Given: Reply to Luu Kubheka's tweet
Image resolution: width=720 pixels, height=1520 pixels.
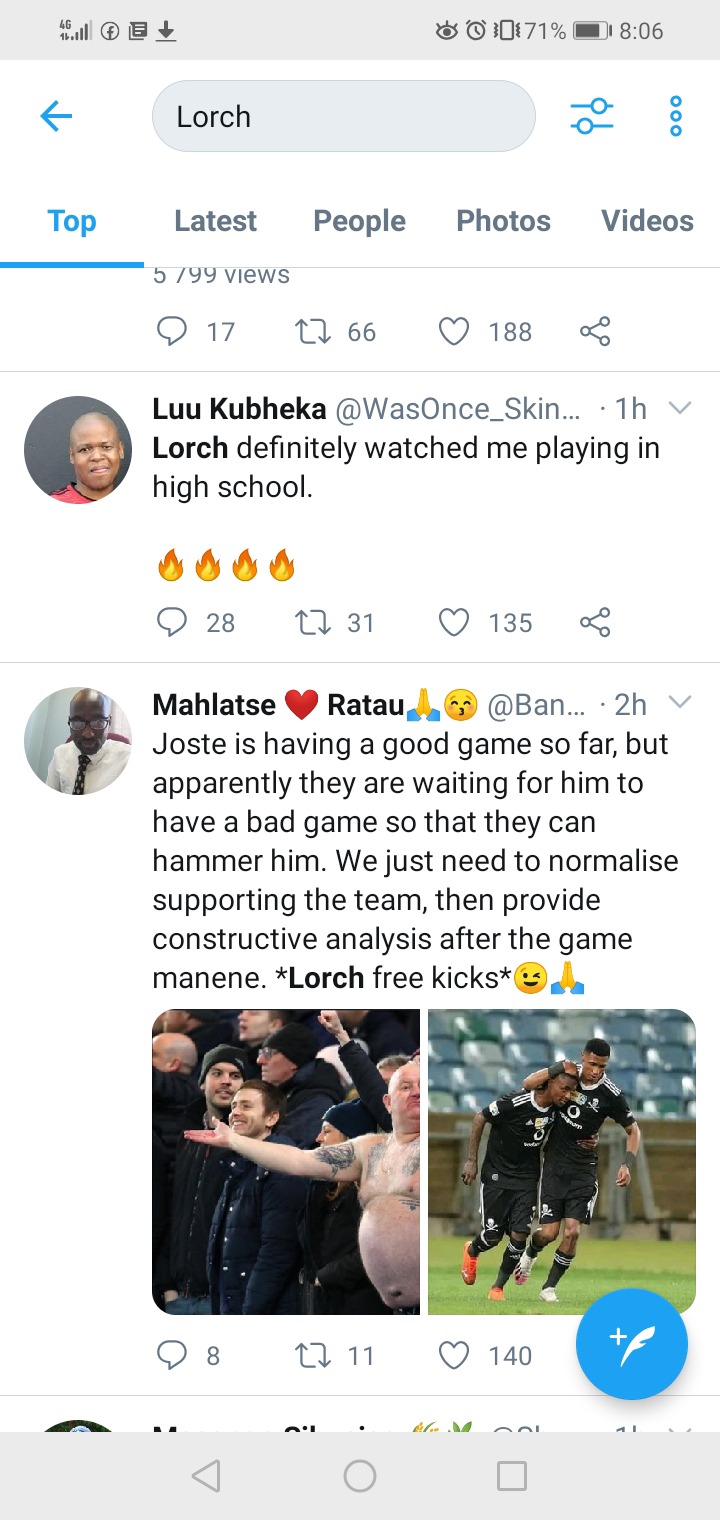Looking at the screenshot, I should tap(173, 623).
